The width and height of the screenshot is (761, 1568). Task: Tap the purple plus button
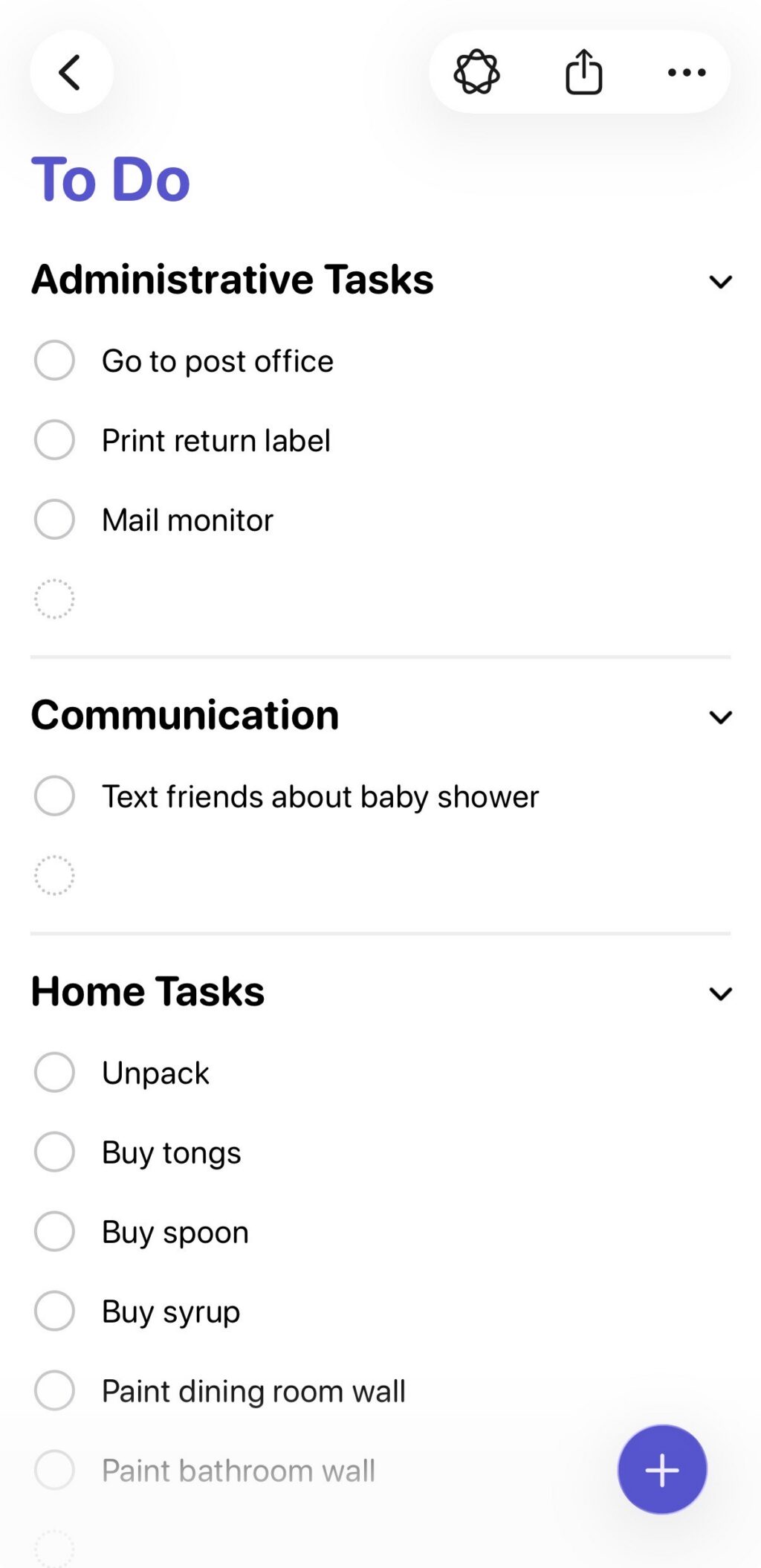(661, 1470)
